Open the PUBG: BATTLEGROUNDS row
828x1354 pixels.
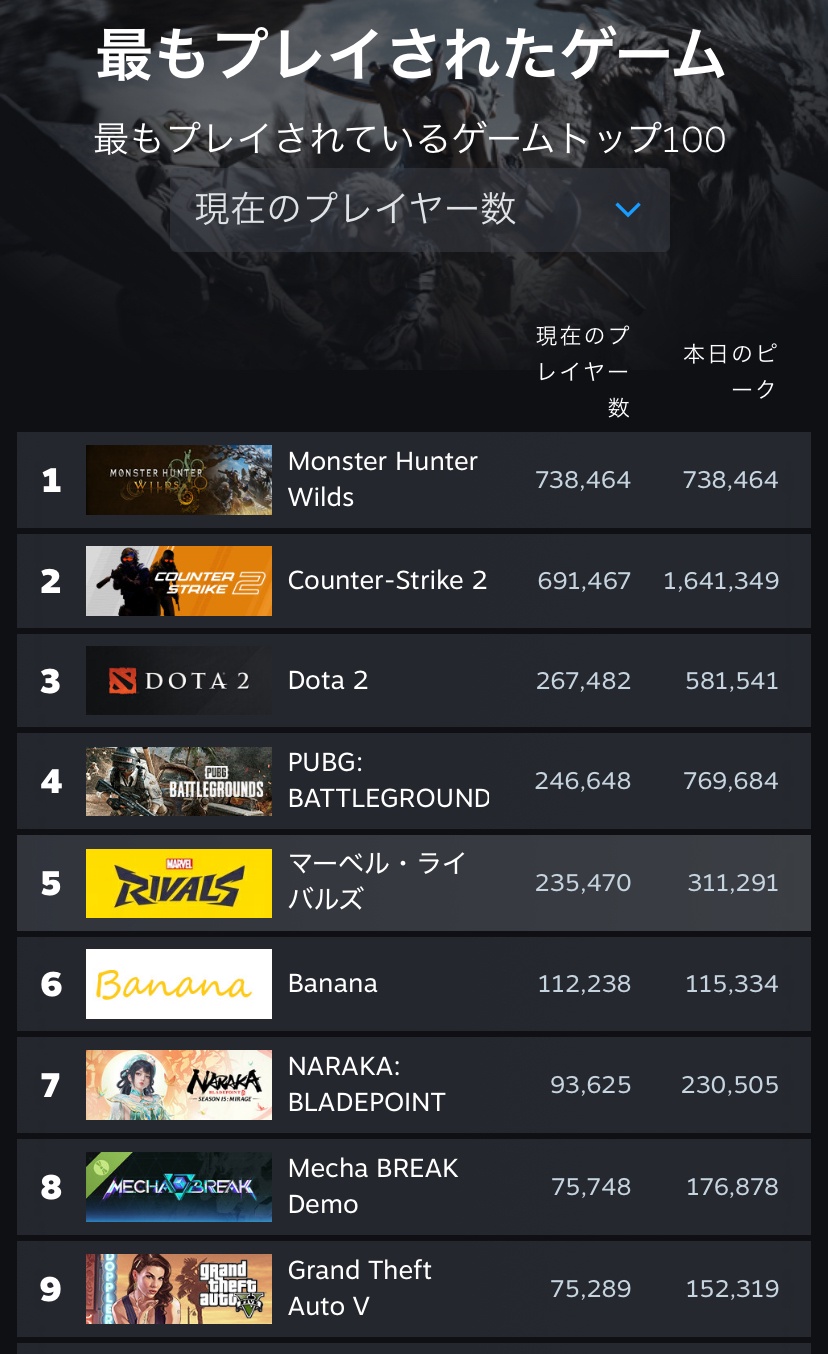pyautogui.click(x=414, y=781)
